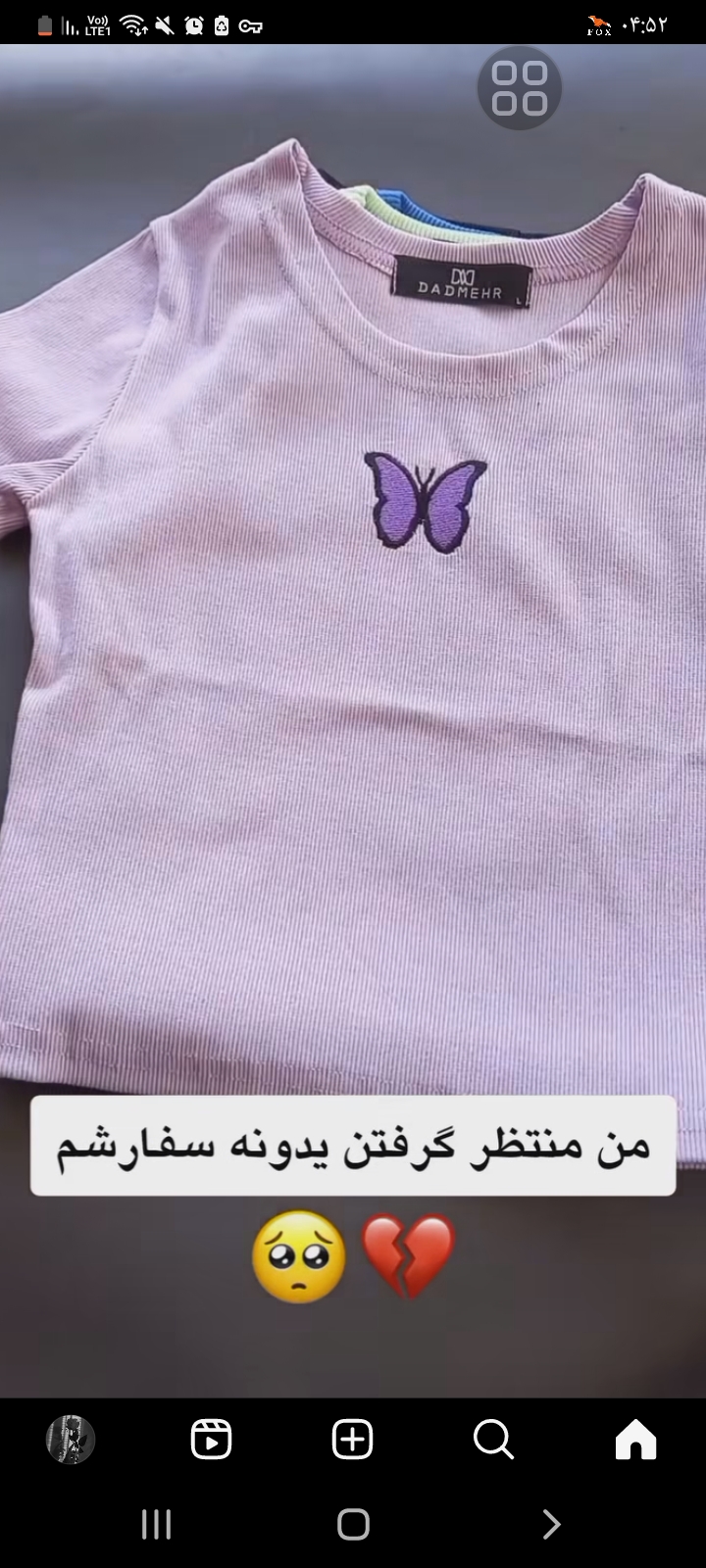The height and width of the screenshot is (1568, 706).
Task: Create a new post with the plus icon
Action: (x=353, y=1440)
